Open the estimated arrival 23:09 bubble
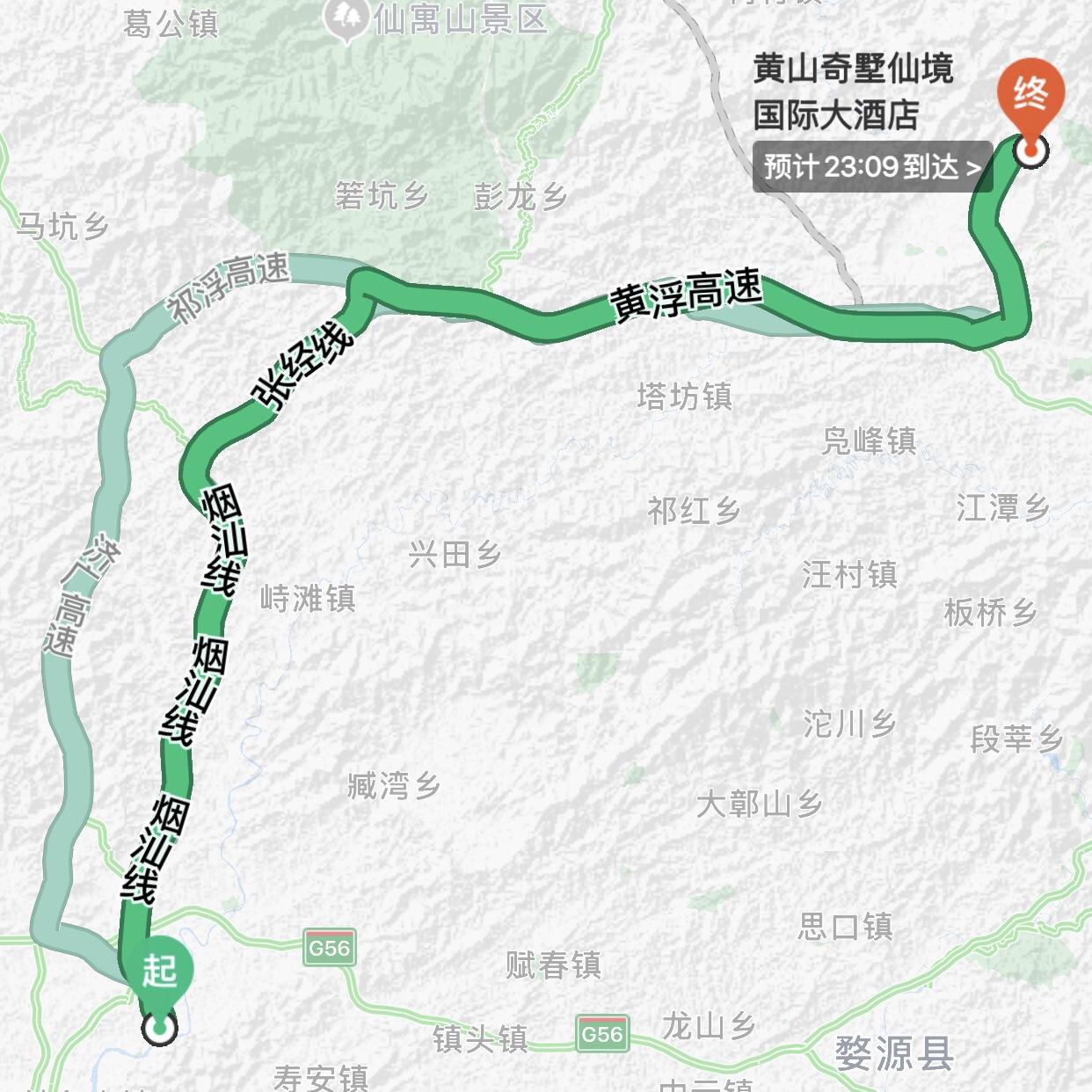This screenshot has width=1092, height=1092. point(871,166)
